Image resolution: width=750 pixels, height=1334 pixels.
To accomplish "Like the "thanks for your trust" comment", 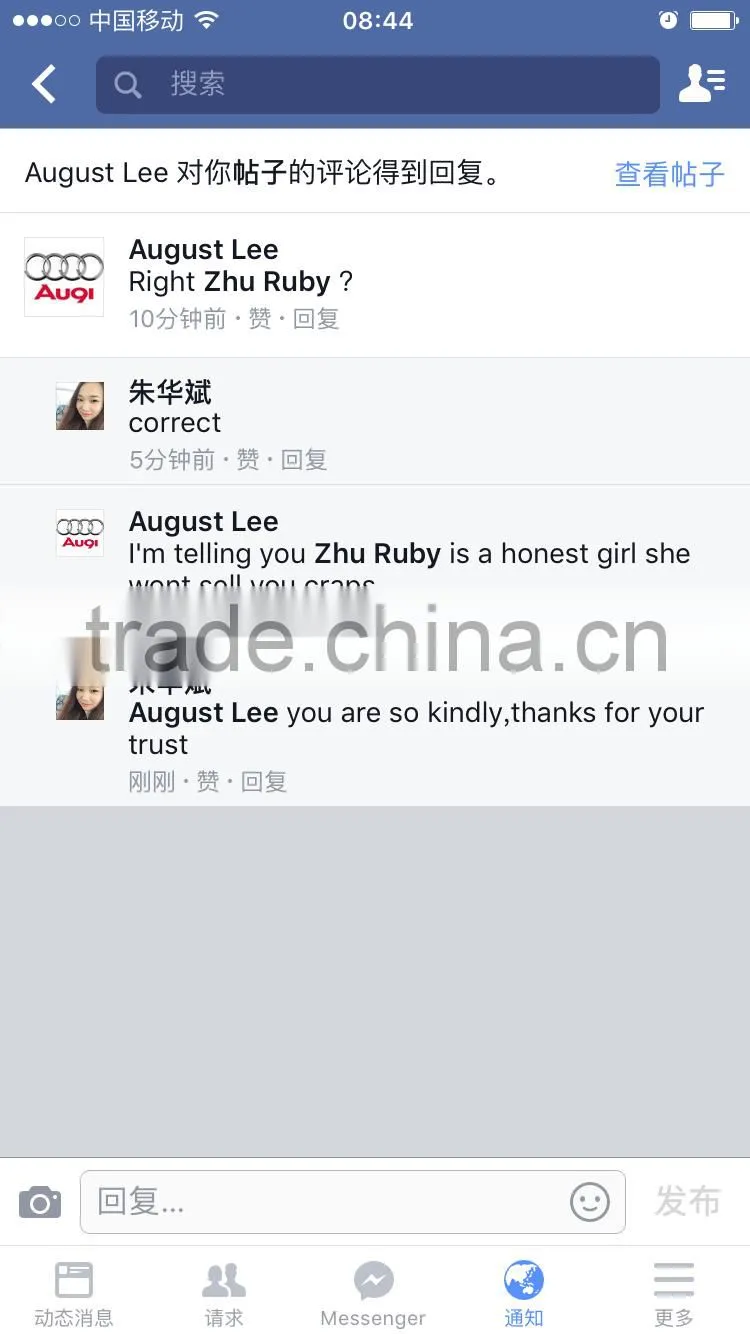I will 208,781.
